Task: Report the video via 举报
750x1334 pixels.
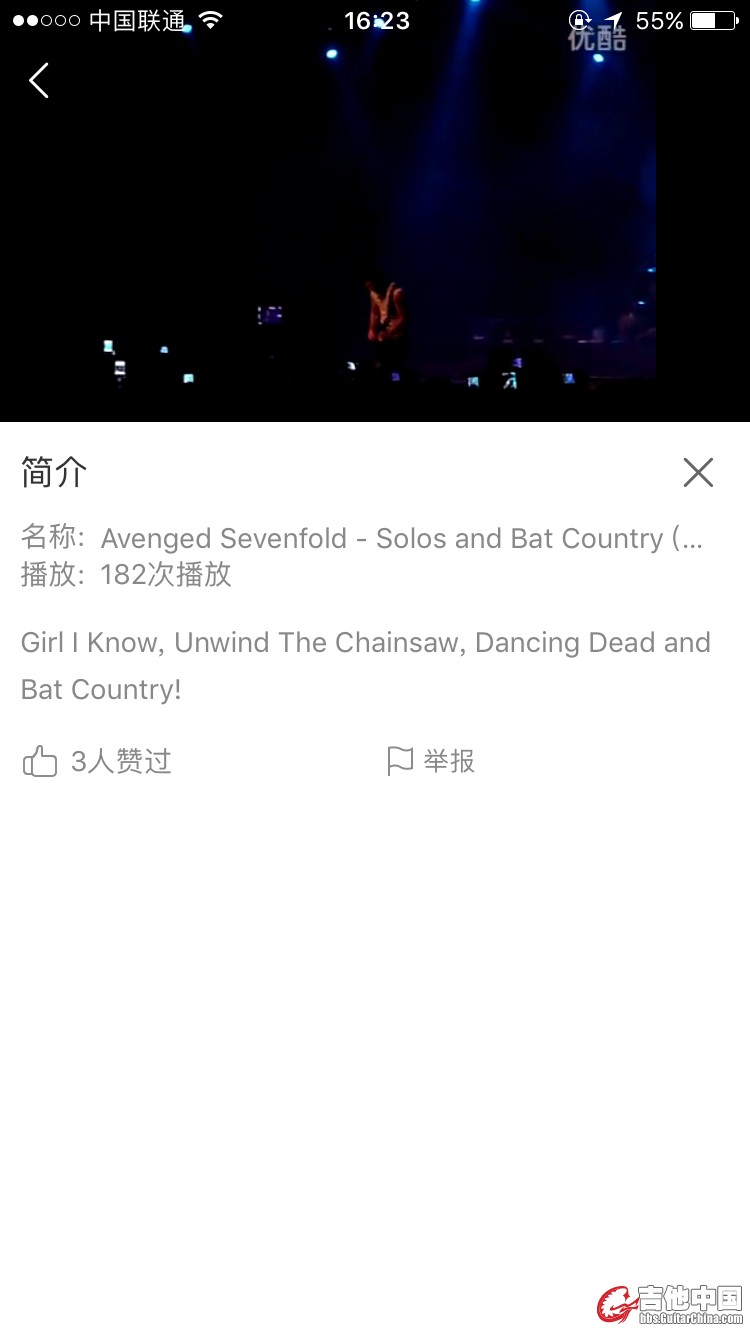Action: [x=431, y=762]
